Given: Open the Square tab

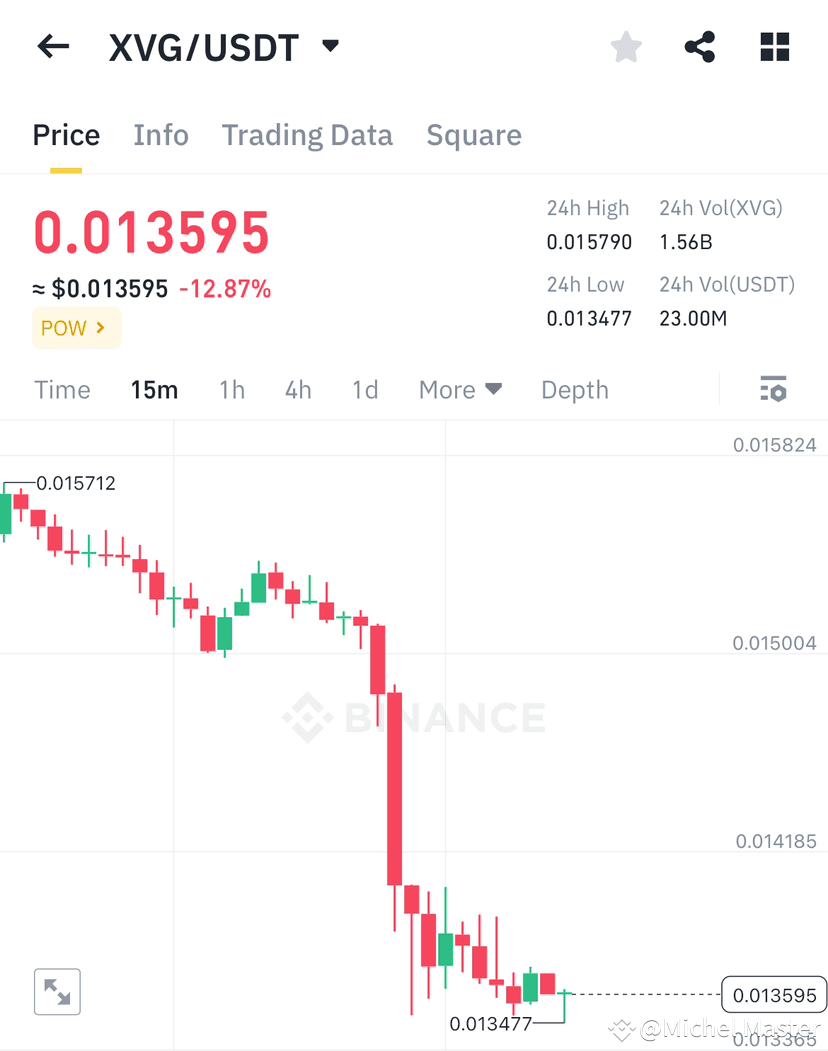Looking at the screenshot, I should (474, 135).
